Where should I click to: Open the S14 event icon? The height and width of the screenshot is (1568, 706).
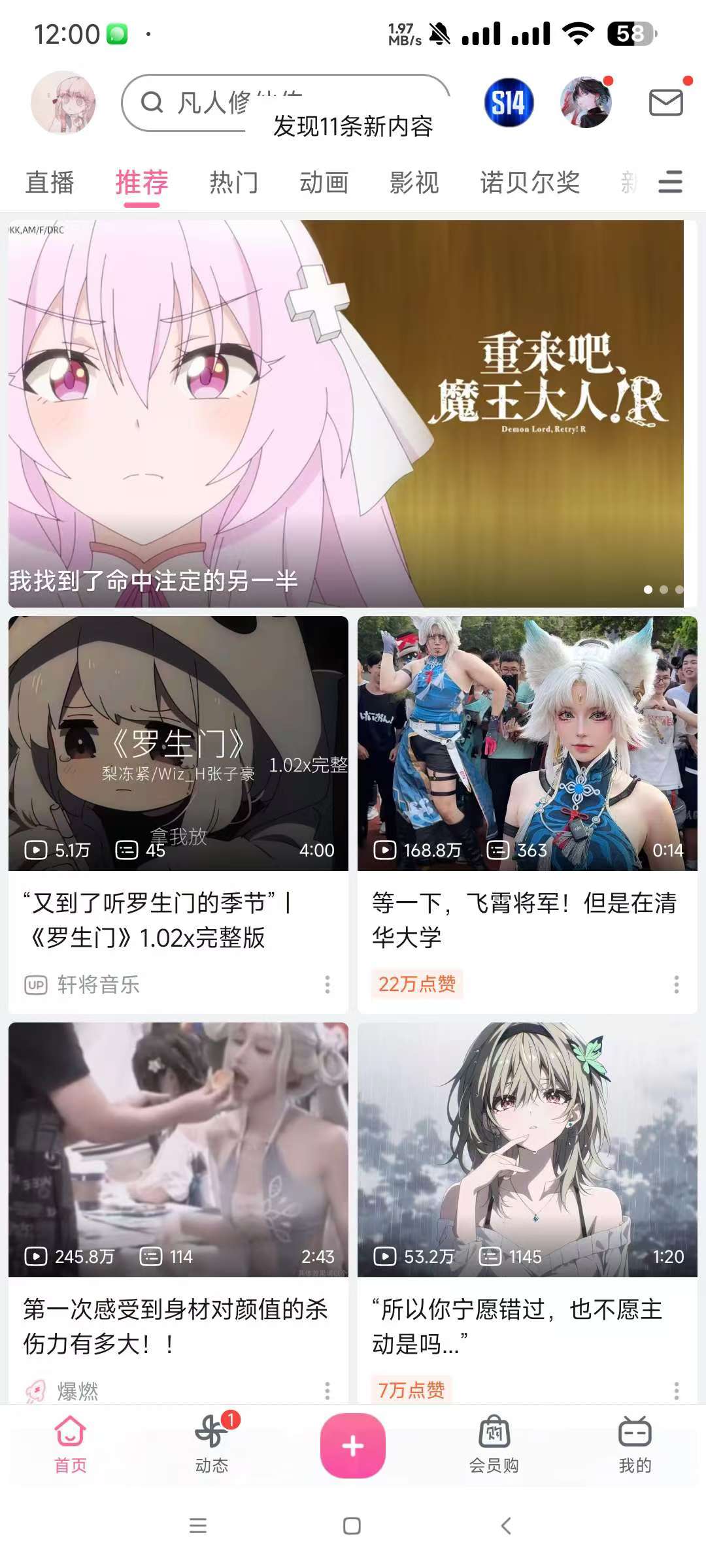coord(509,103)
